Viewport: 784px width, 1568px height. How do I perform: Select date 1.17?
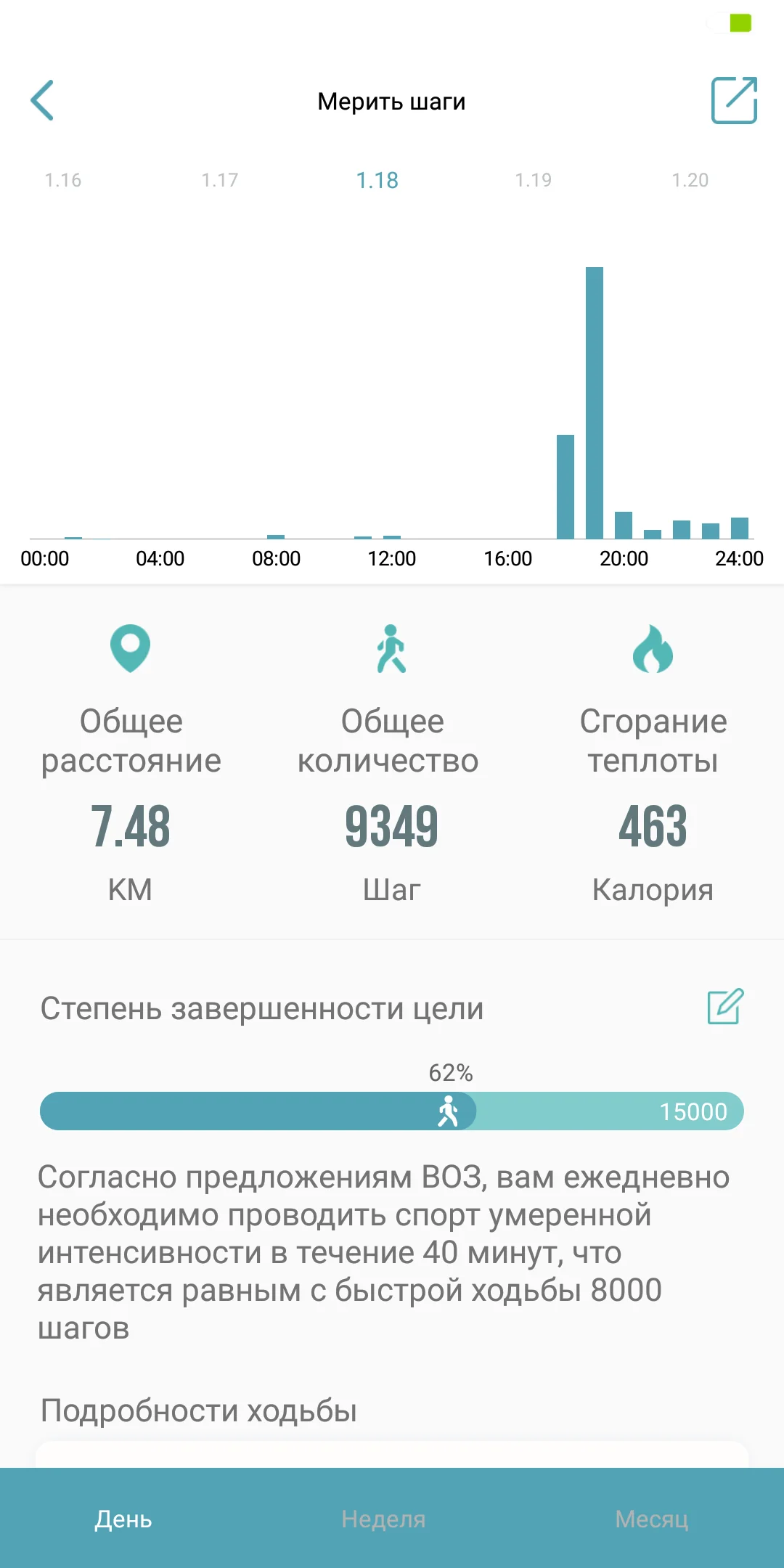click(220, 180)
